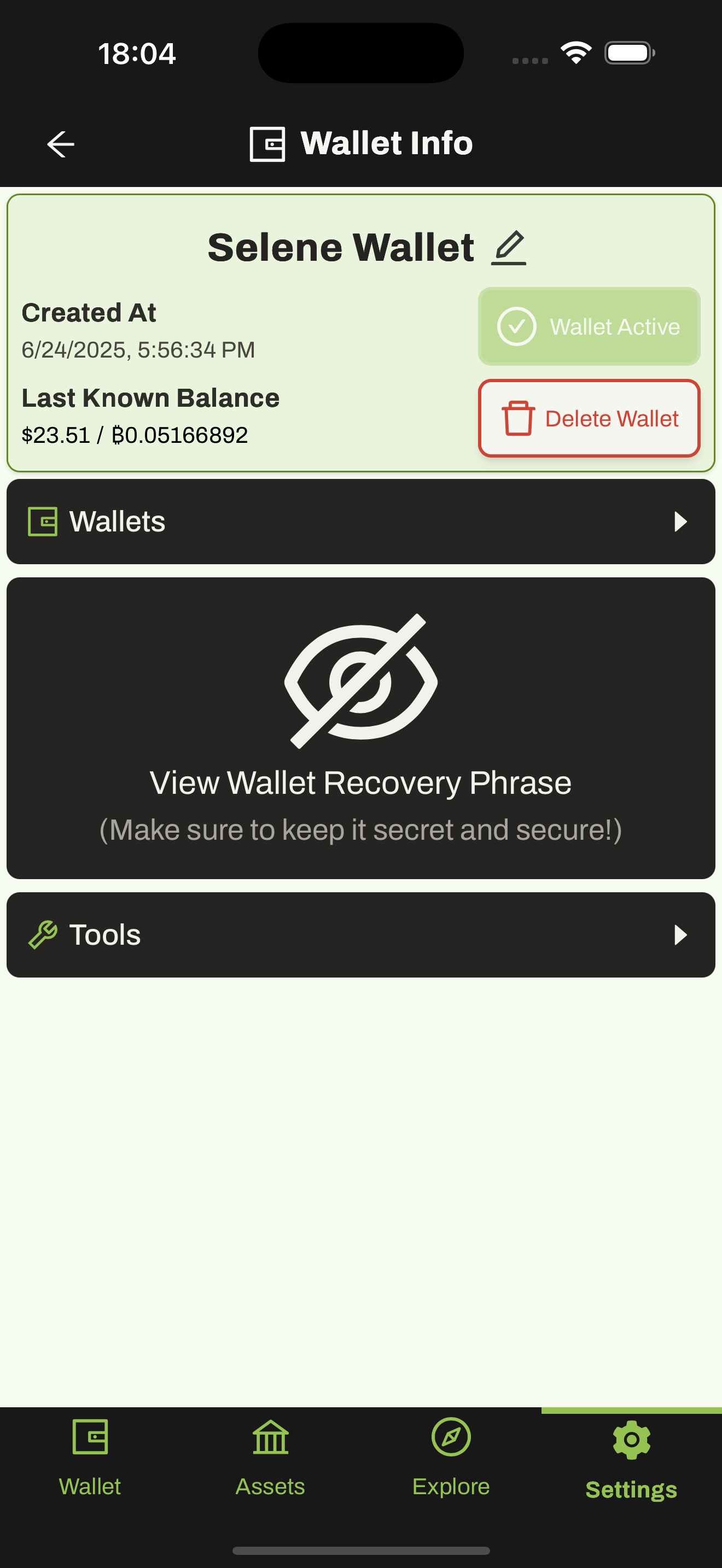The width and height of the screenshot is (722, 1568).
Task: Open the Assets section via its bank icon
Action: 270,1437
